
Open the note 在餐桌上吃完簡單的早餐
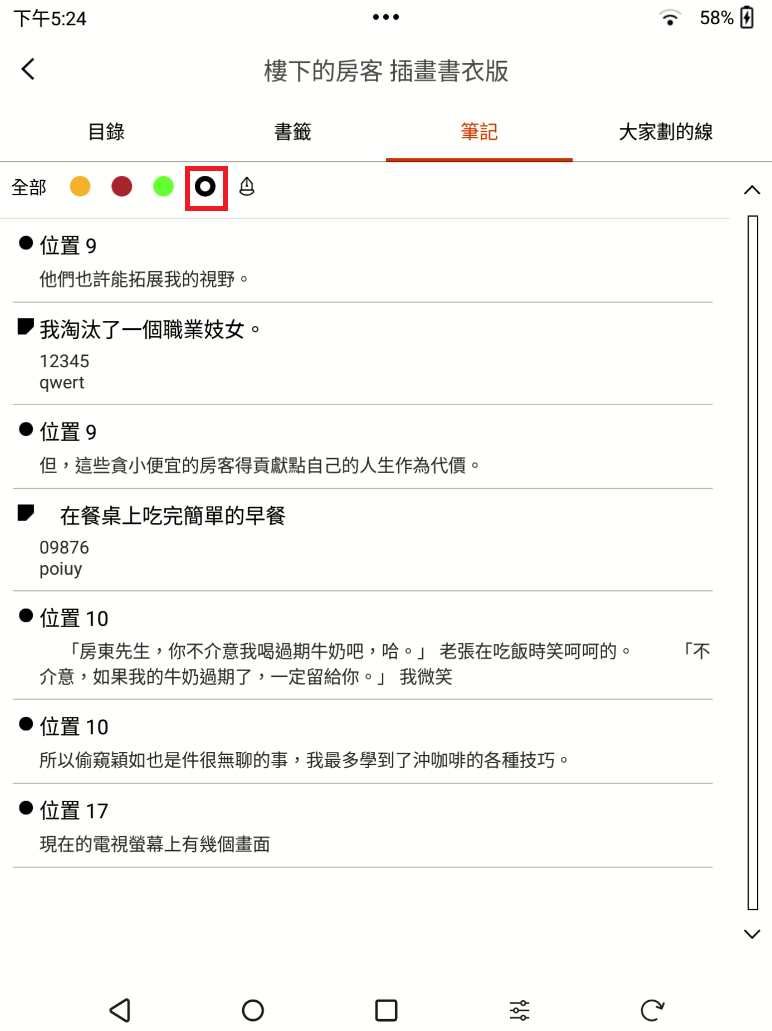point(172,516)
